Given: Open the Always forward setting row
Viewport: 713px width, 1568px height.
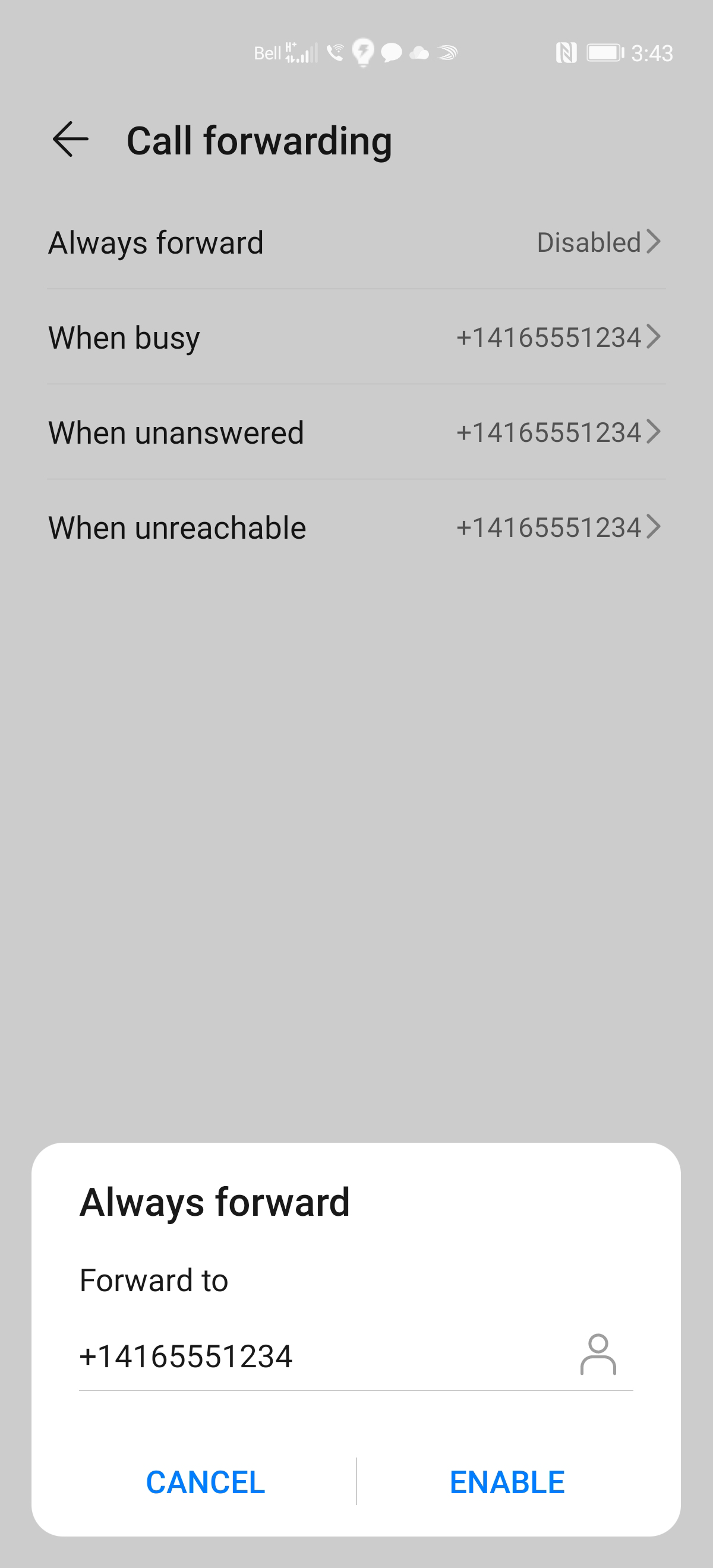Looking at the screenshot, I should 356,242.
